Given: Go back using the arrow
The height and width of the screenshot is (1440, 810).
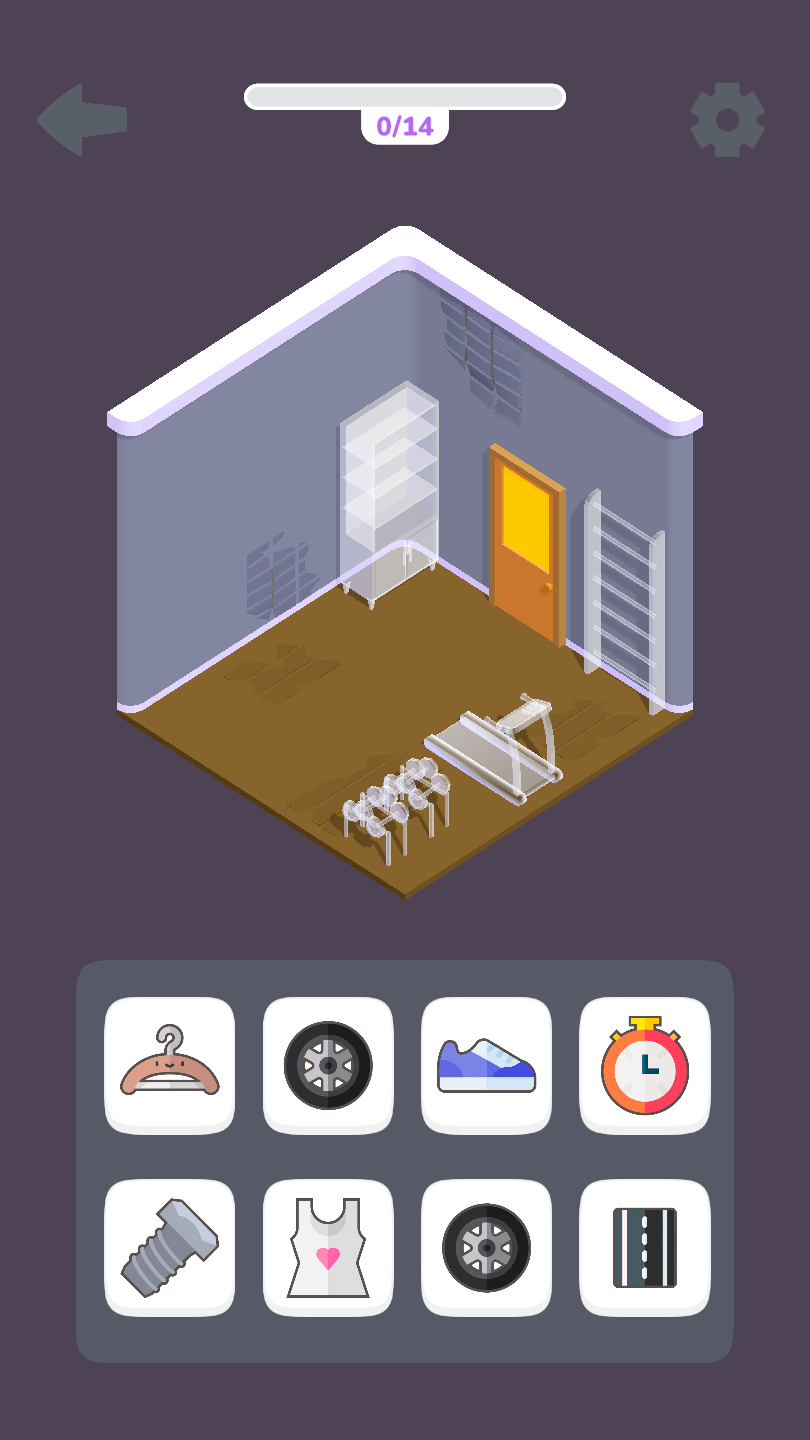Looking at the screenshot, I should pos(82,119).
